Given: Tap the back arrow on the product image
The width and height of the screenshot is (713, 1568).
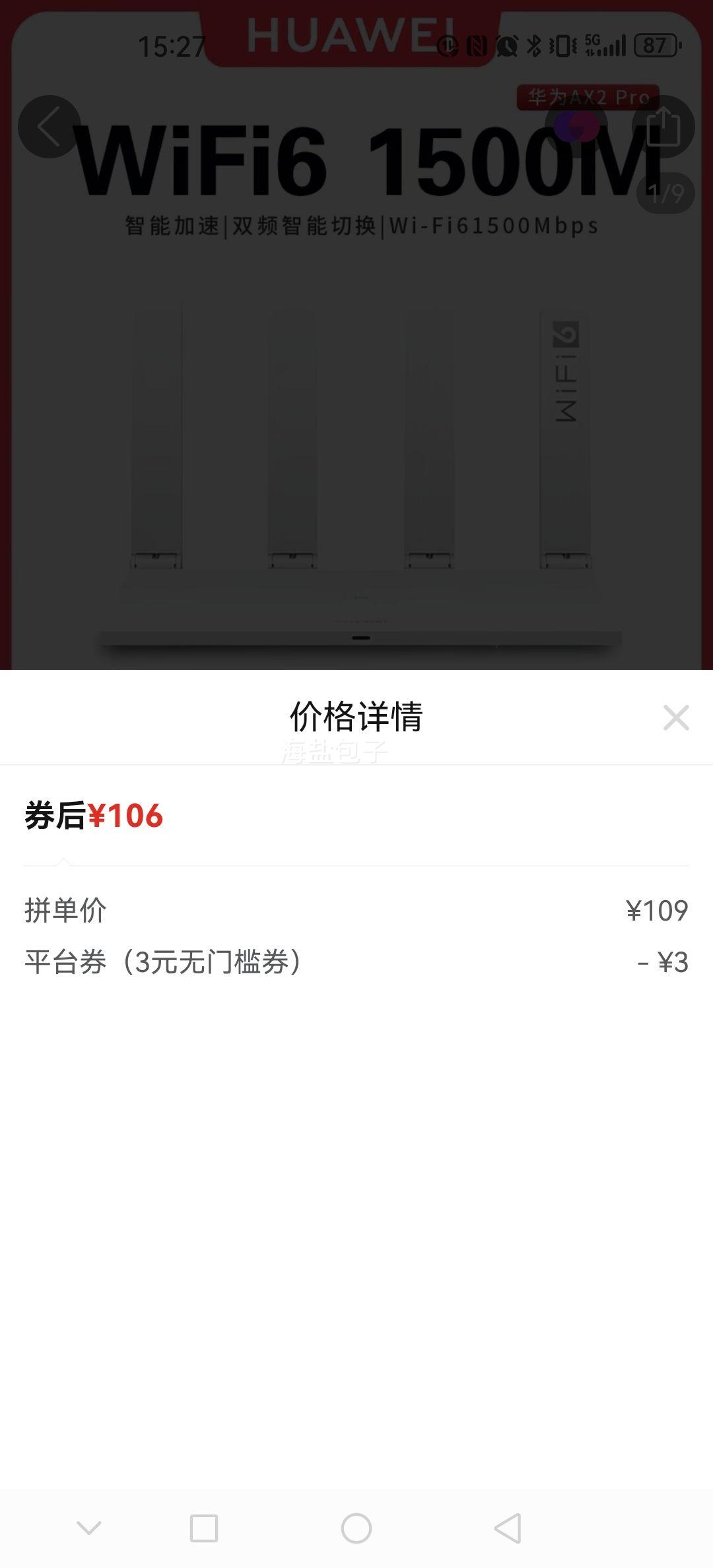Looking at the screenshot, I should [x=50, y=127].
